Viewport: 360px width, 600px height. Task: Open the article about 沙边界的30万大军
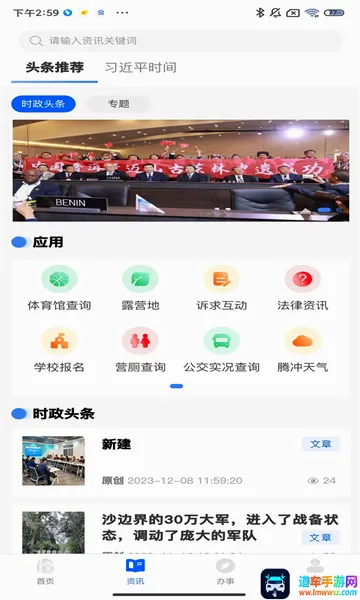[x=181, y=530]
